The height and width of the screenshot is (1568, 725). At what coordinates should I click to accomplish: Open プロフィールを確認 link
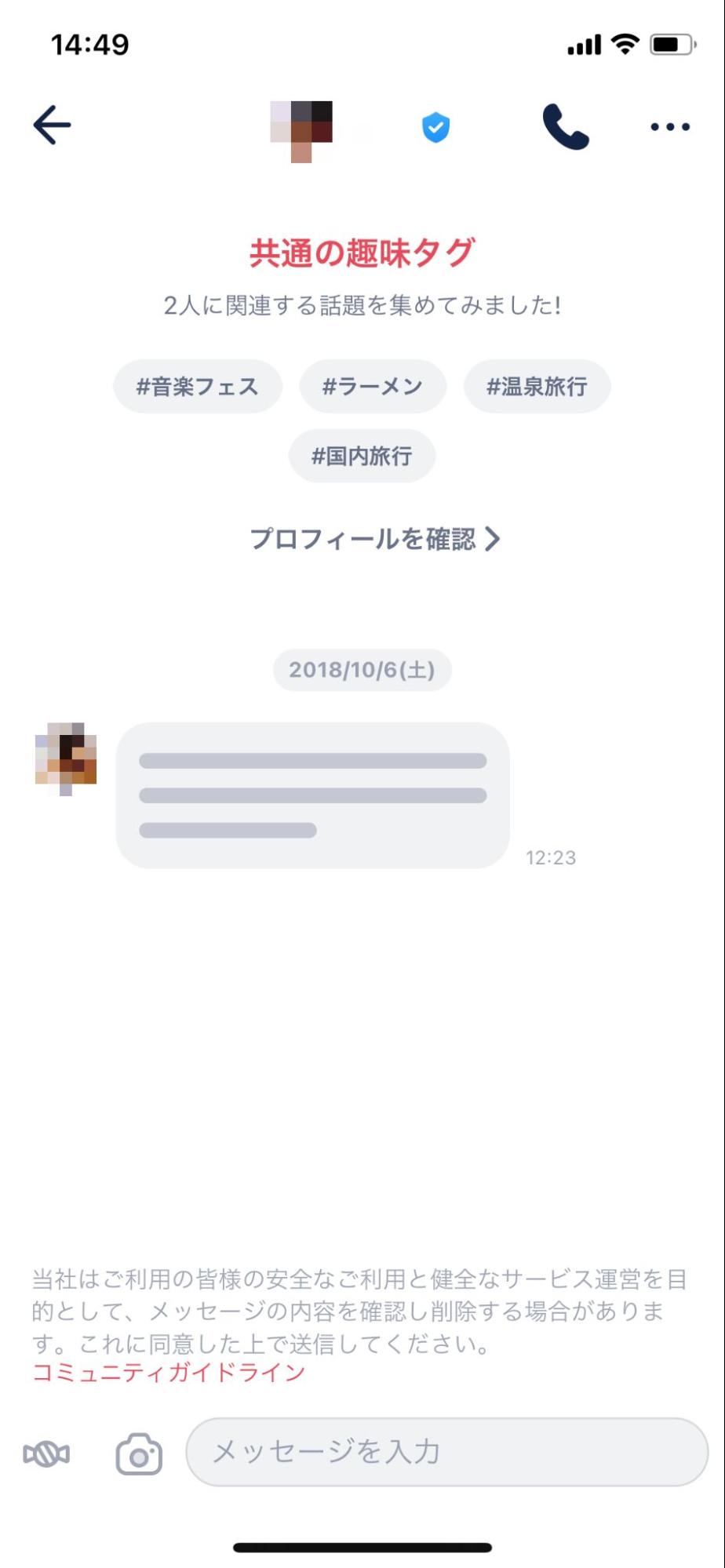coord(374,540)
